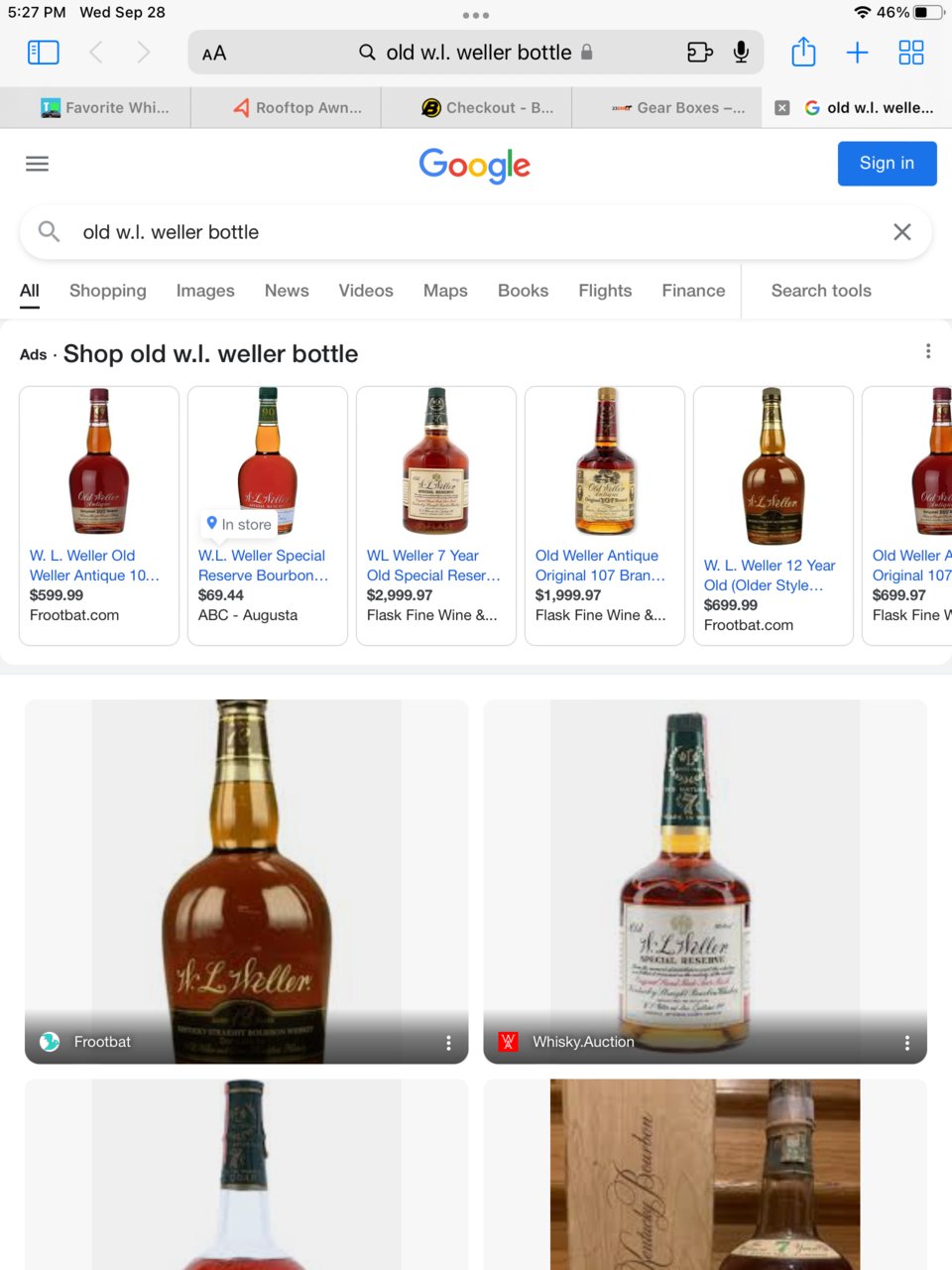Switch to the Shopping tab
952x1270 pixels.
(107, 291)
